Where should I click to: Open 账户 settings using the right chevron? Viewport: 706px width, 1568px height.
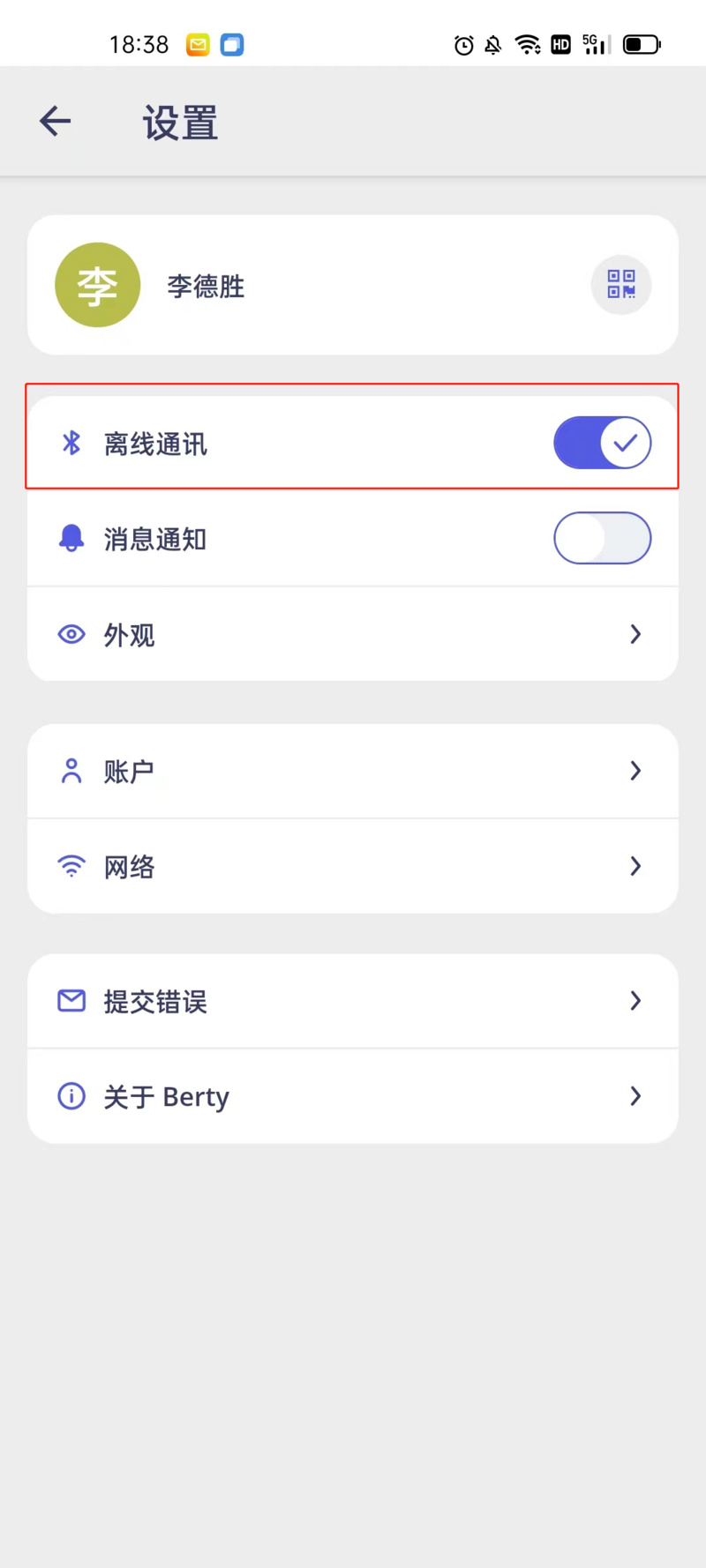635,770
